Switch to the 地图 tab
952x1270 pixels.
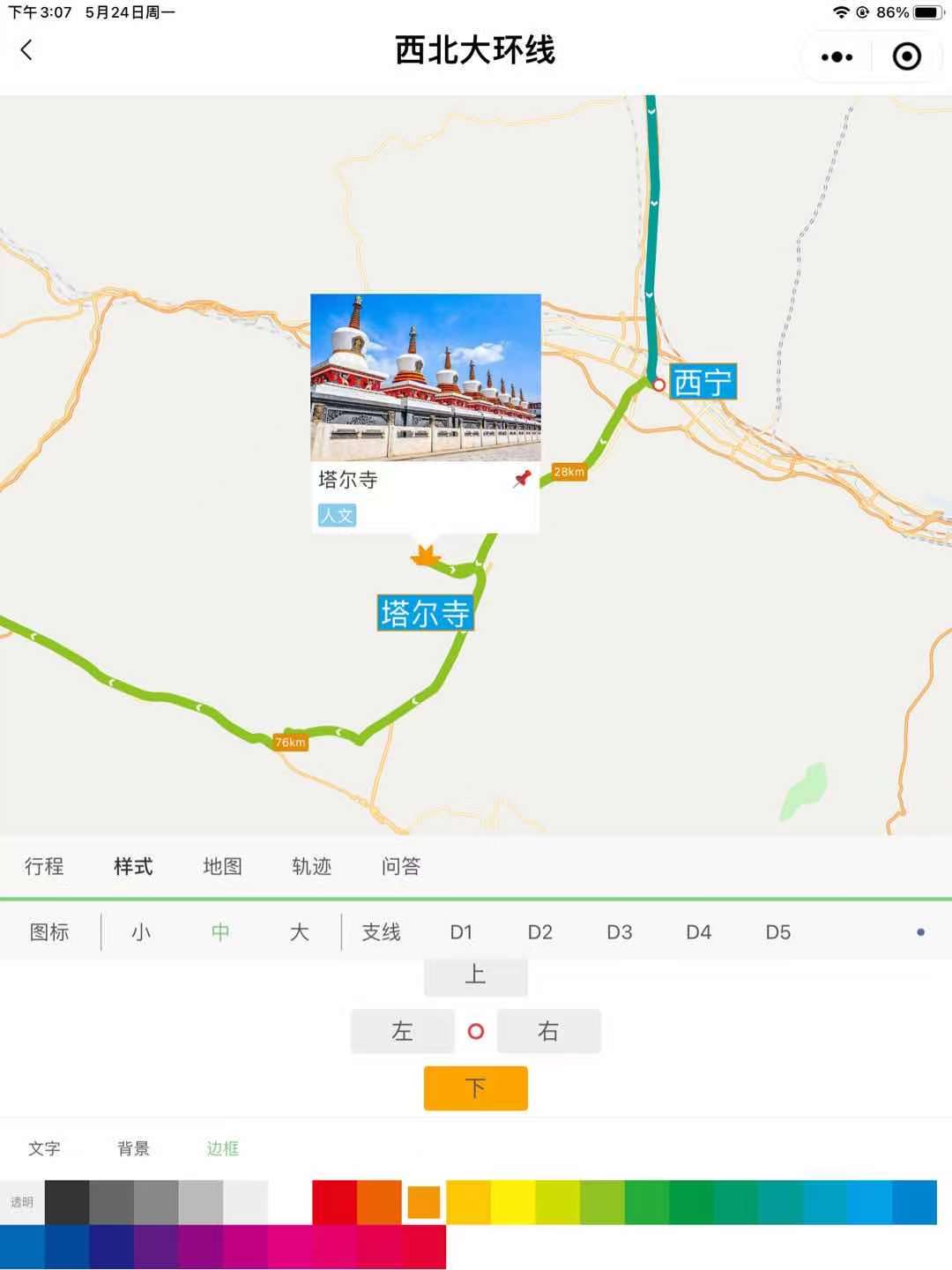[222, 866]
